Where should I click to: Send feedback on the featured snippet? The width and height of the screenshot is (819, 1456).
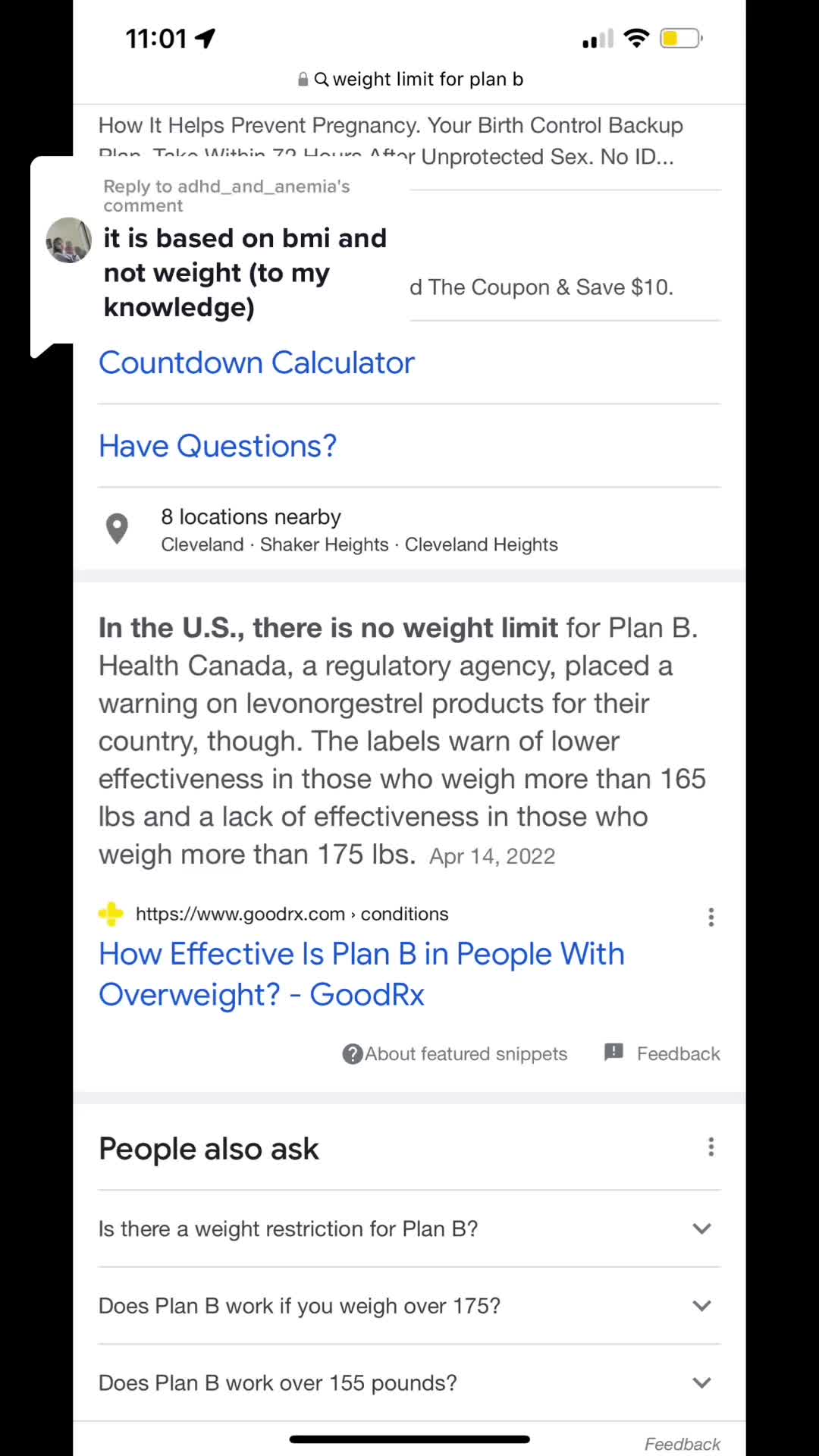point(663,1054)
